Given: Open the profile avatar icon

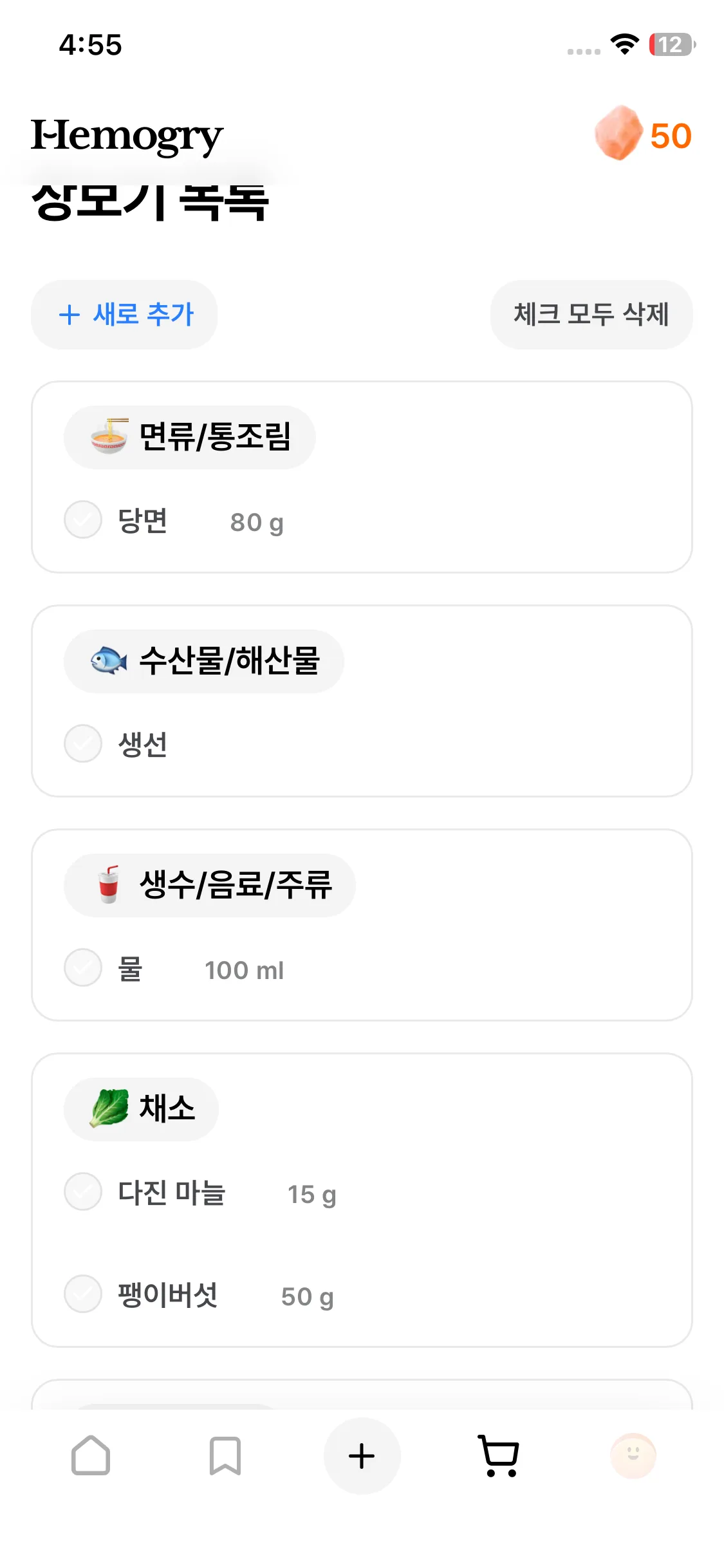Looking at the screenshot, I should click(633, 1456).
